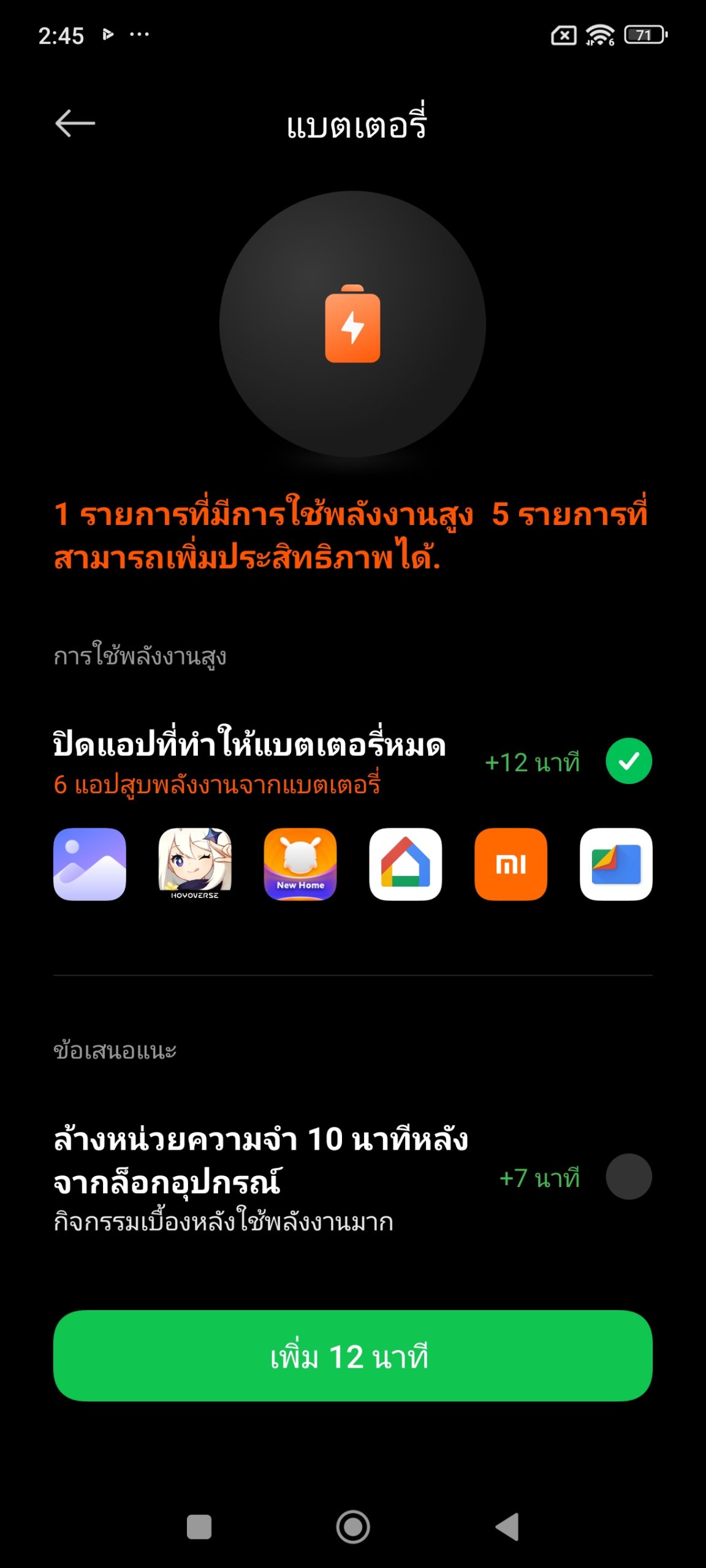The height and width of the screenshot is (1568, 706).
Task: Open the recent apps view
Action: coord(199,1527)
